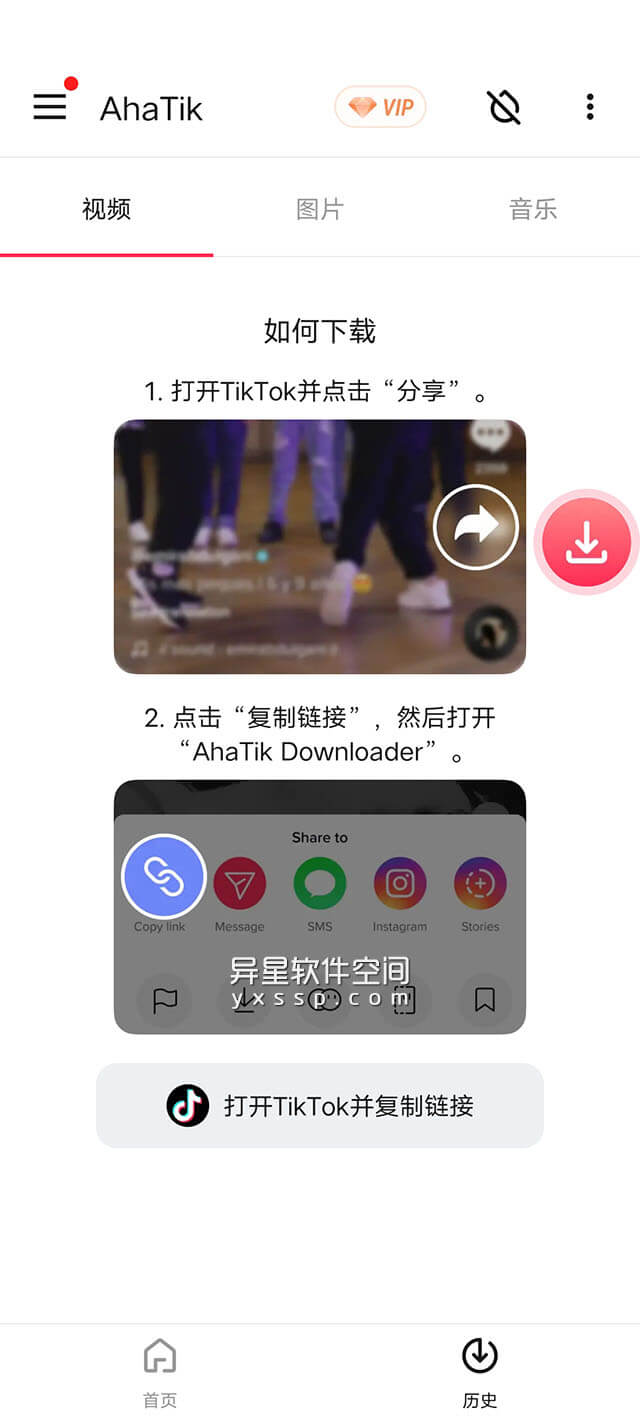
Task: Tap the watermark-off droplet icon
Action: pyautogui.click(x=504, y=107)
